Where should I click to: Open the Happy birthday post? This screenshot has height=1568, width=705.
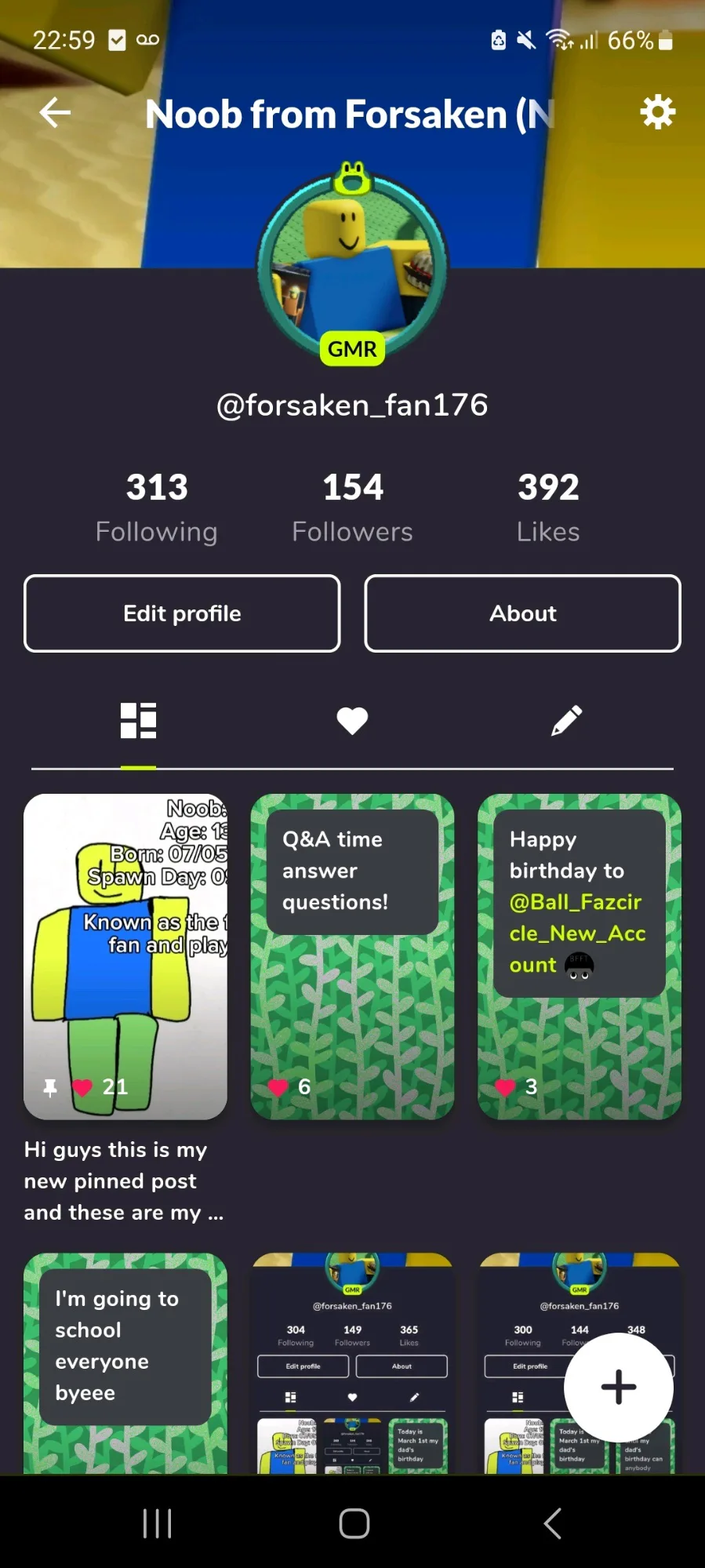[x=579, y=955]
